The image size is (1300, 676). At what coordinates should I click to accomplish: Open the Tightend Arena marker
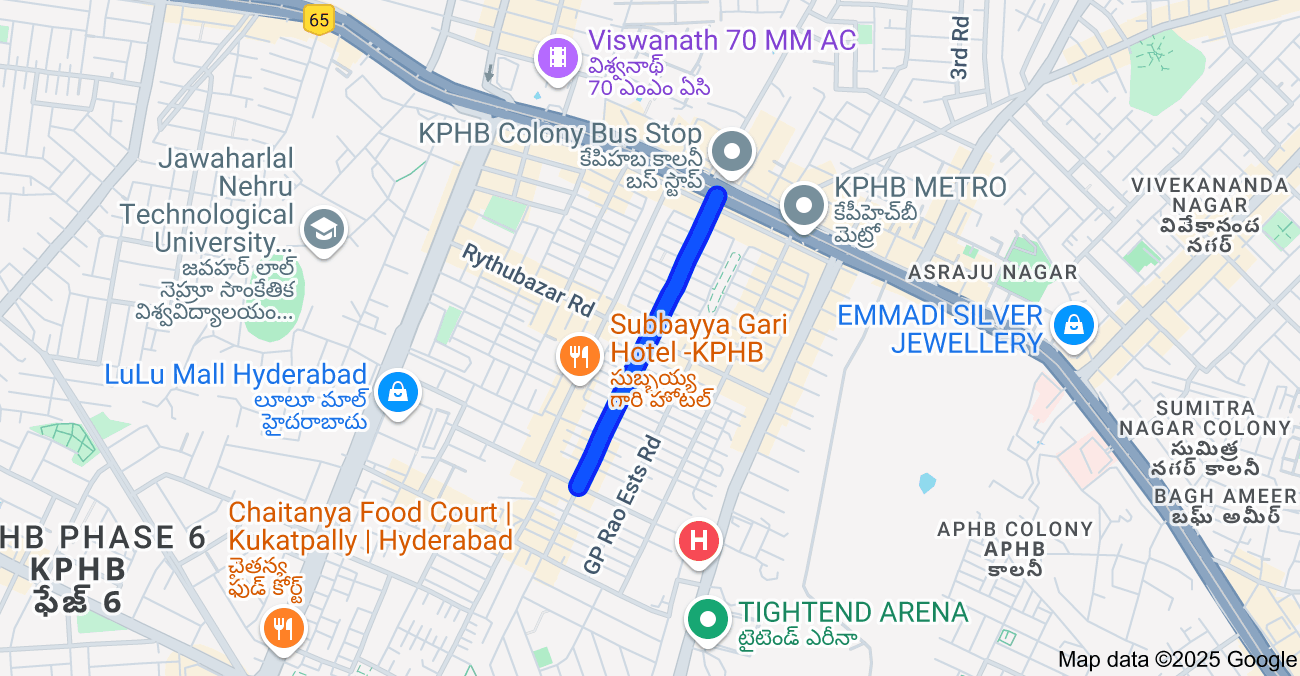tap(709, 619)
